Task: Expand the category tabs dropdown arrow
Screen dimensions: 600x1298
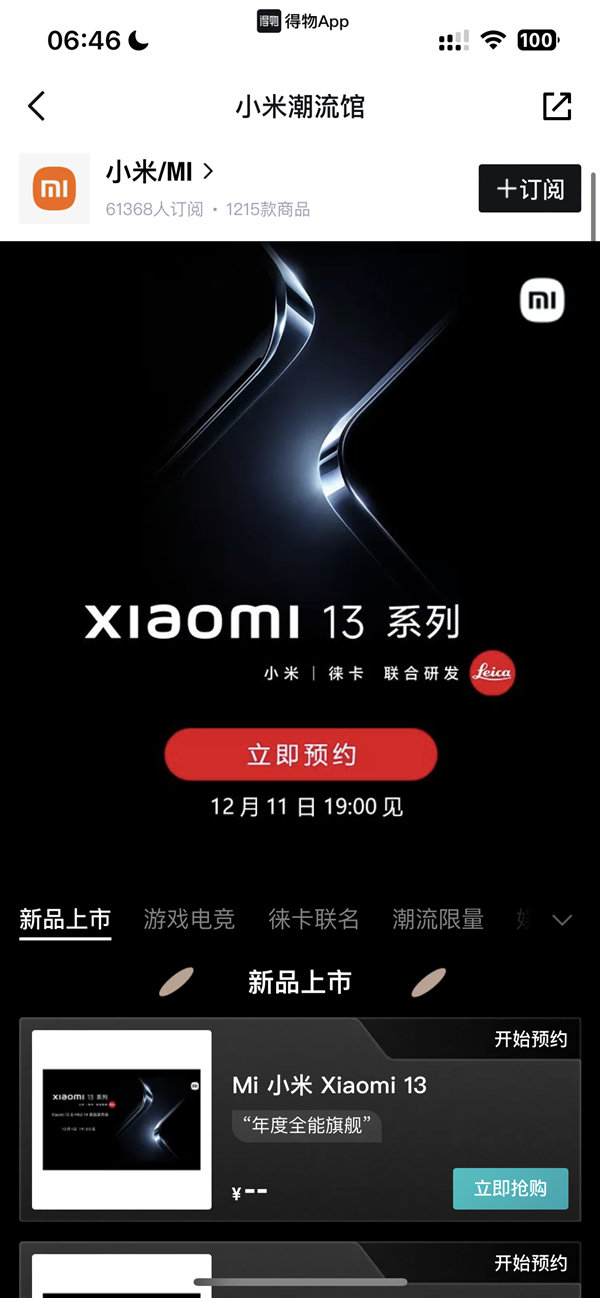Action: [562, 920]
